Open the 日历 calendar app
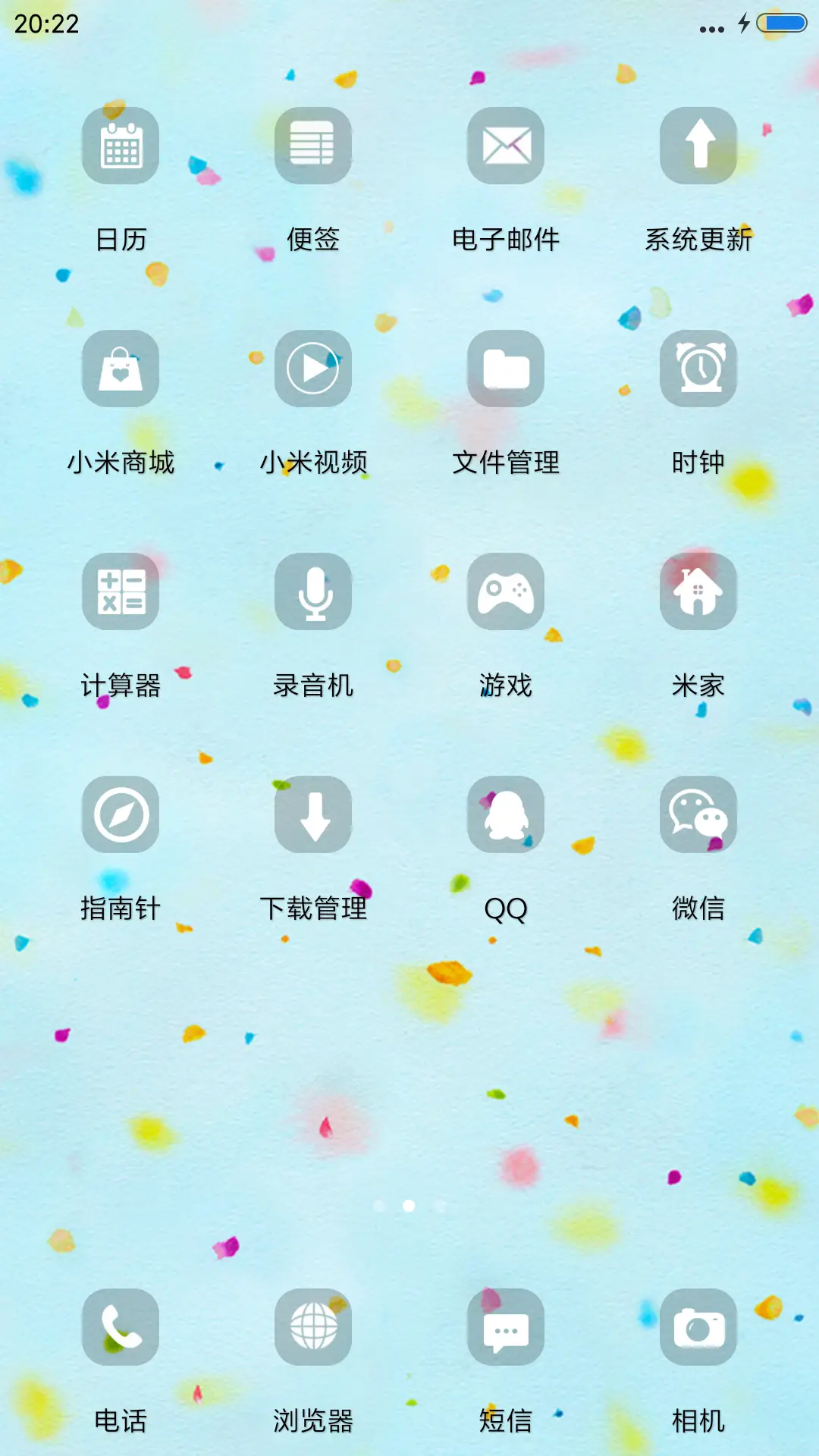Viewport: 819px width, 1456px height. (121, 145)
